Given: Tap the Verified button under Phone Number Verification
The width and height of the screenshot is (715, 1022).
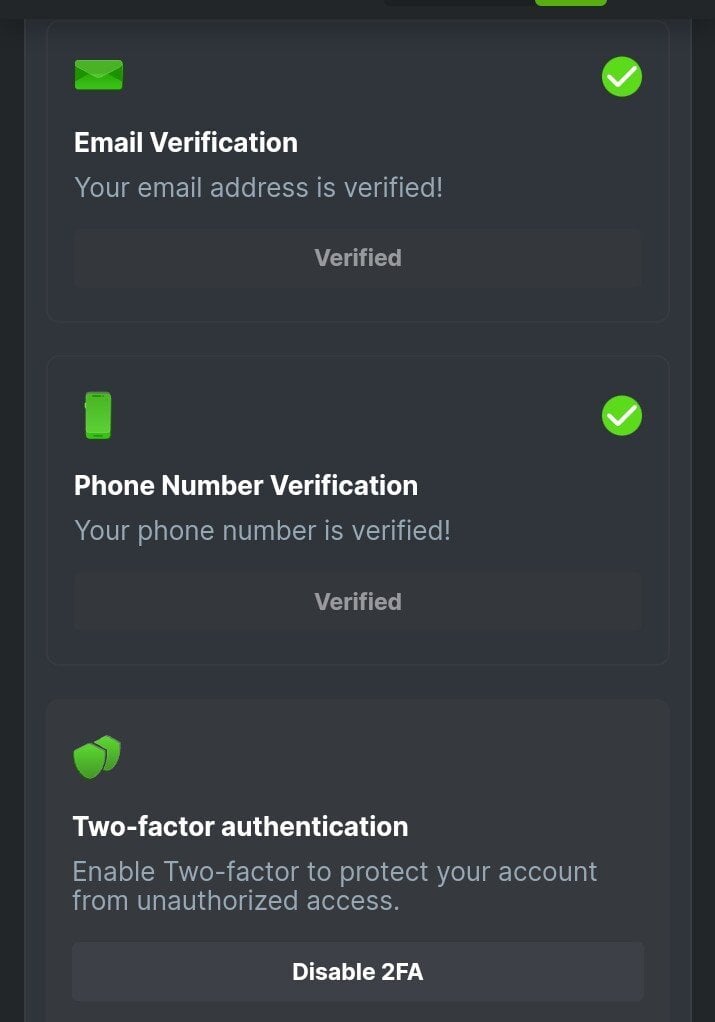Looking at the screenshot, I should click(357, 601).
